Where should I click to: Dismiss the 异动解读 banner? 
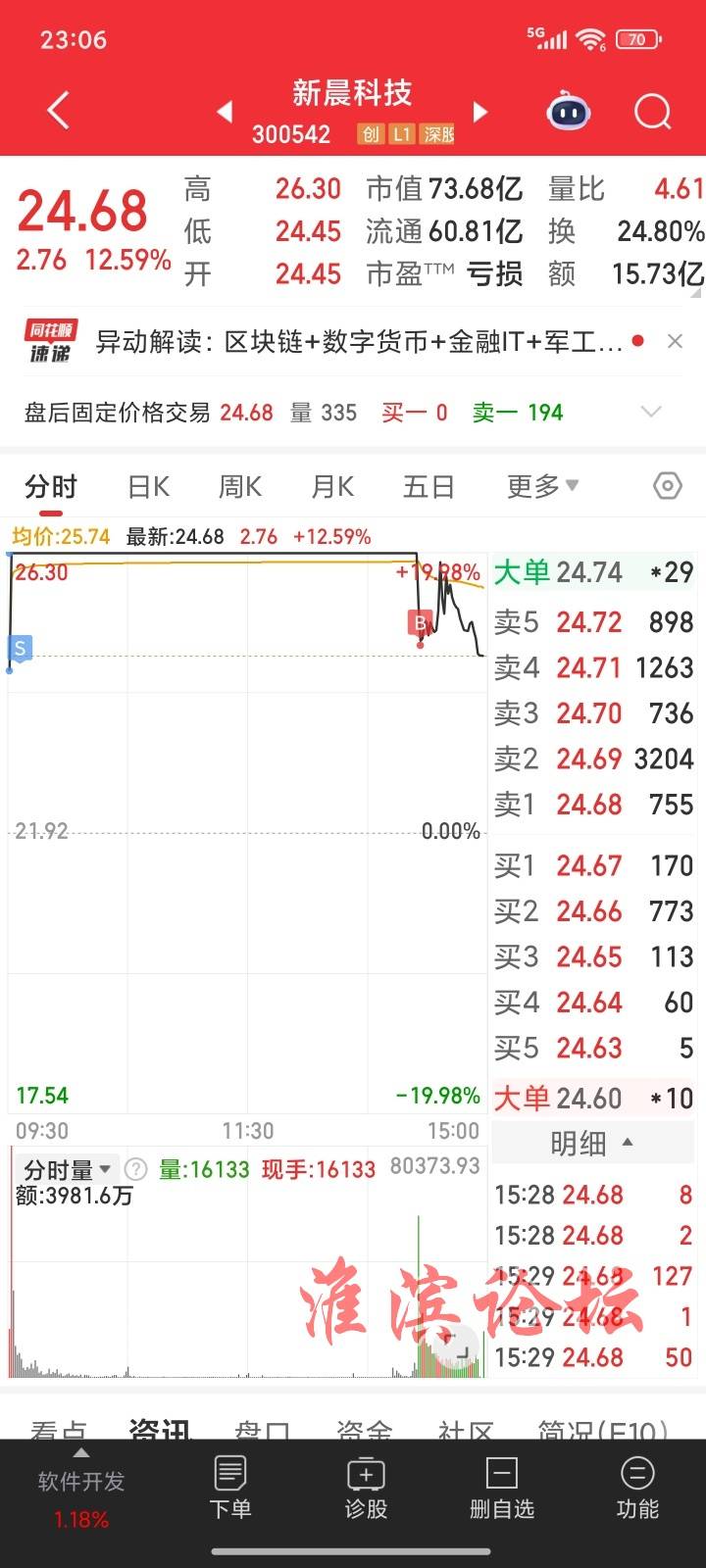click(675, 341)
